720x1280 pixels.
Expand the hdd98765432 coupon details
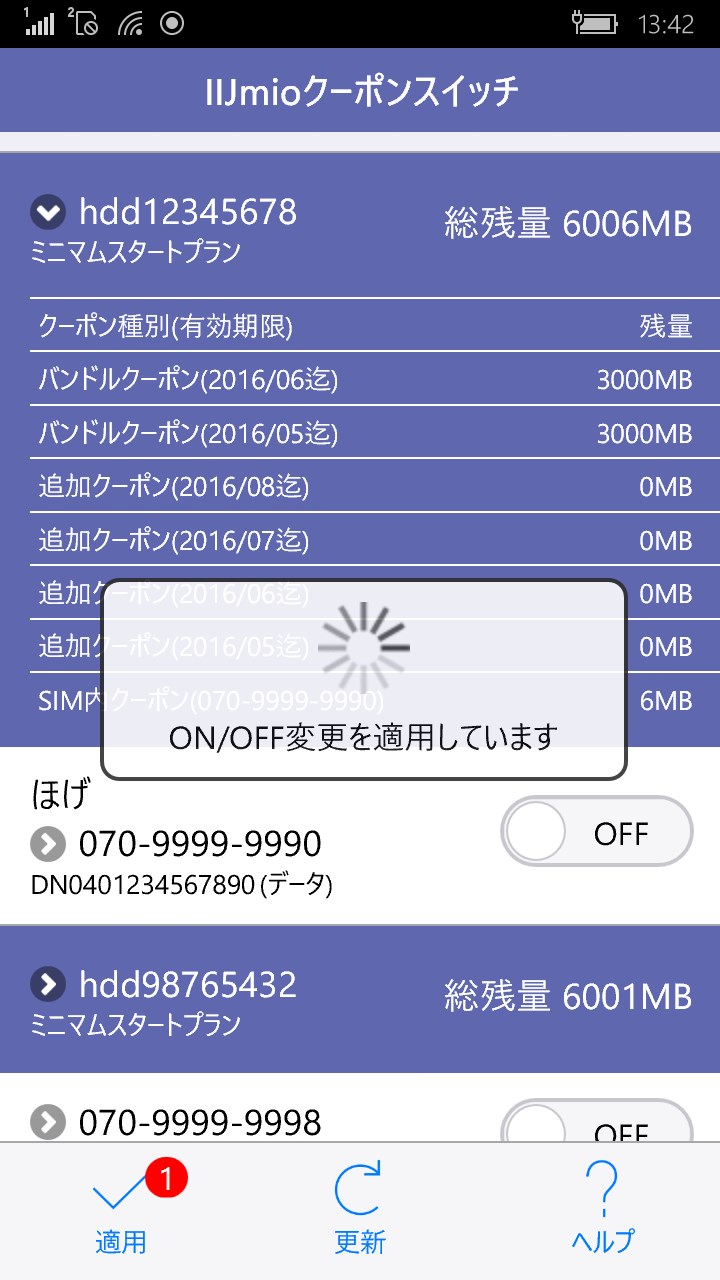(47, 984)
